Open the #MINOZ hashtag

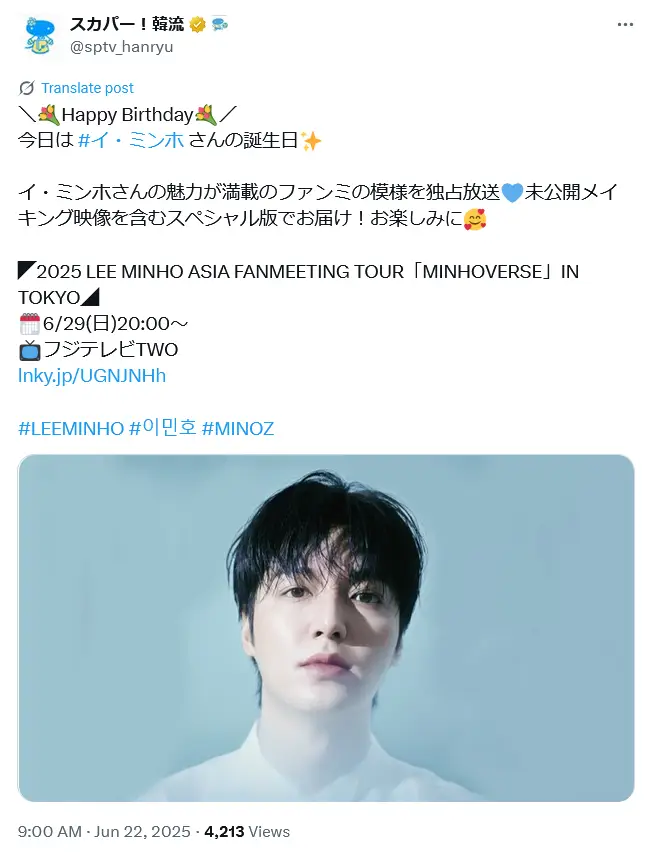237,428
